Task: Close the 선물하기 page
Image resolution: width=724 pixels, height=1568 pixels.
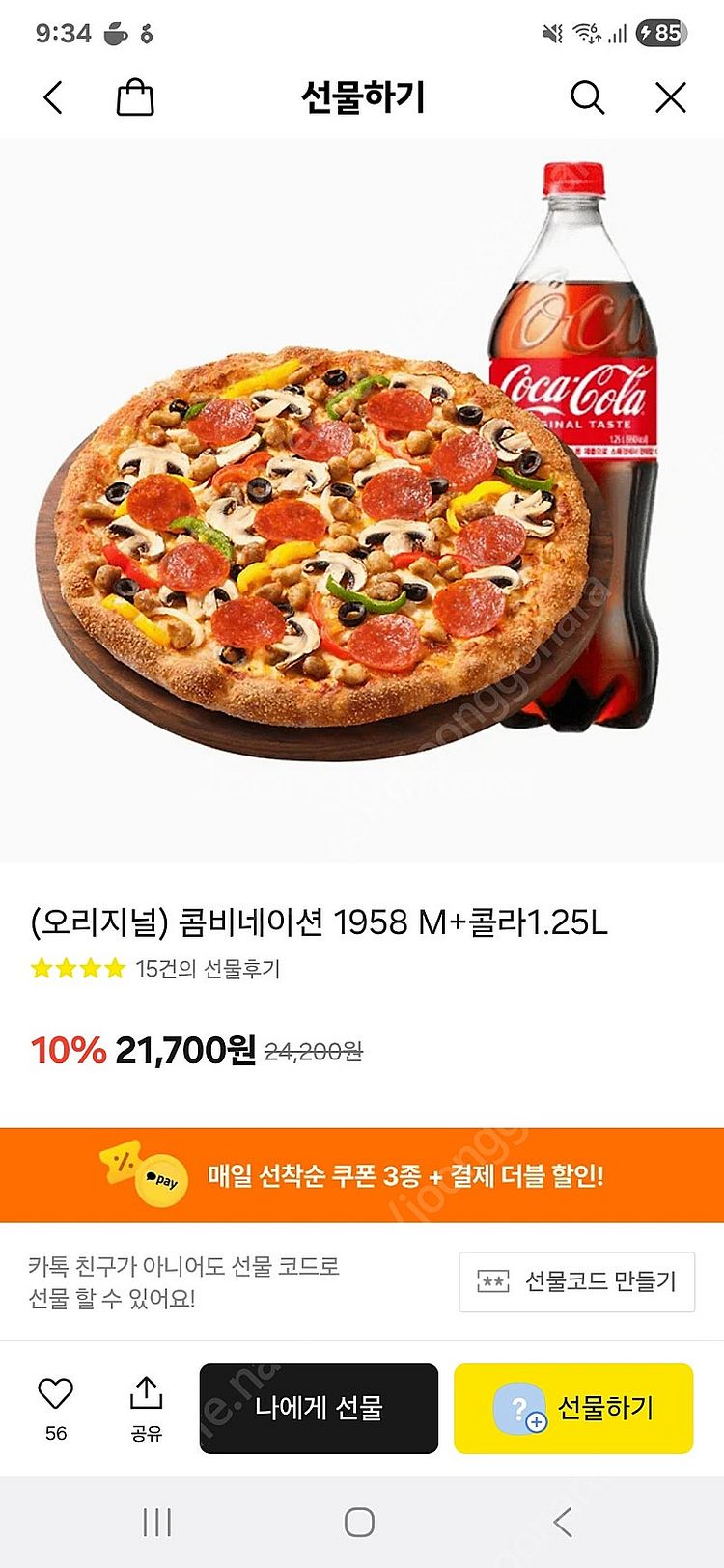Action: tap(670, 97)
